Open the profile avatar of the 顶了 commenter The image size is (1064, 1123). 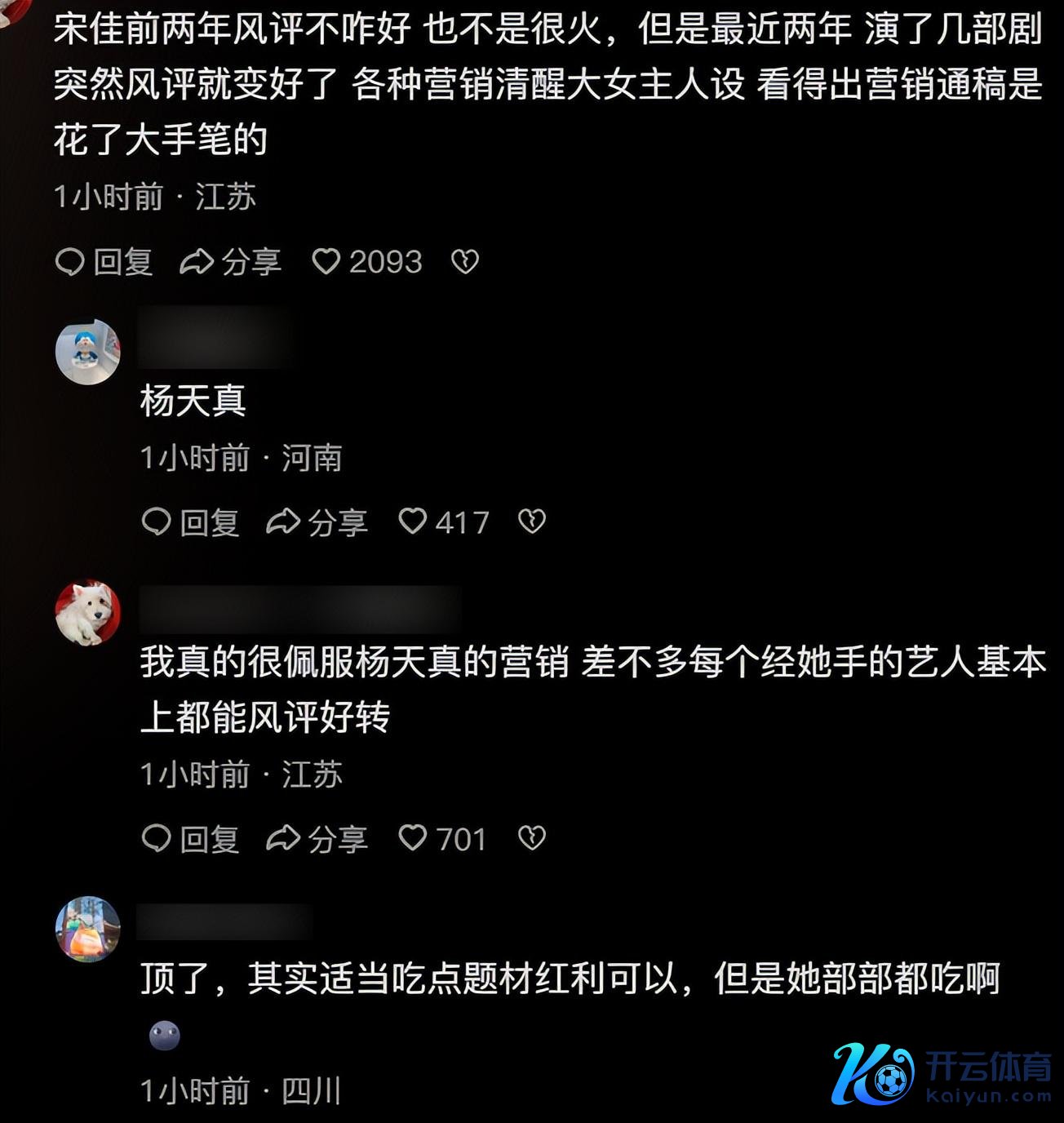click(87, 929)
